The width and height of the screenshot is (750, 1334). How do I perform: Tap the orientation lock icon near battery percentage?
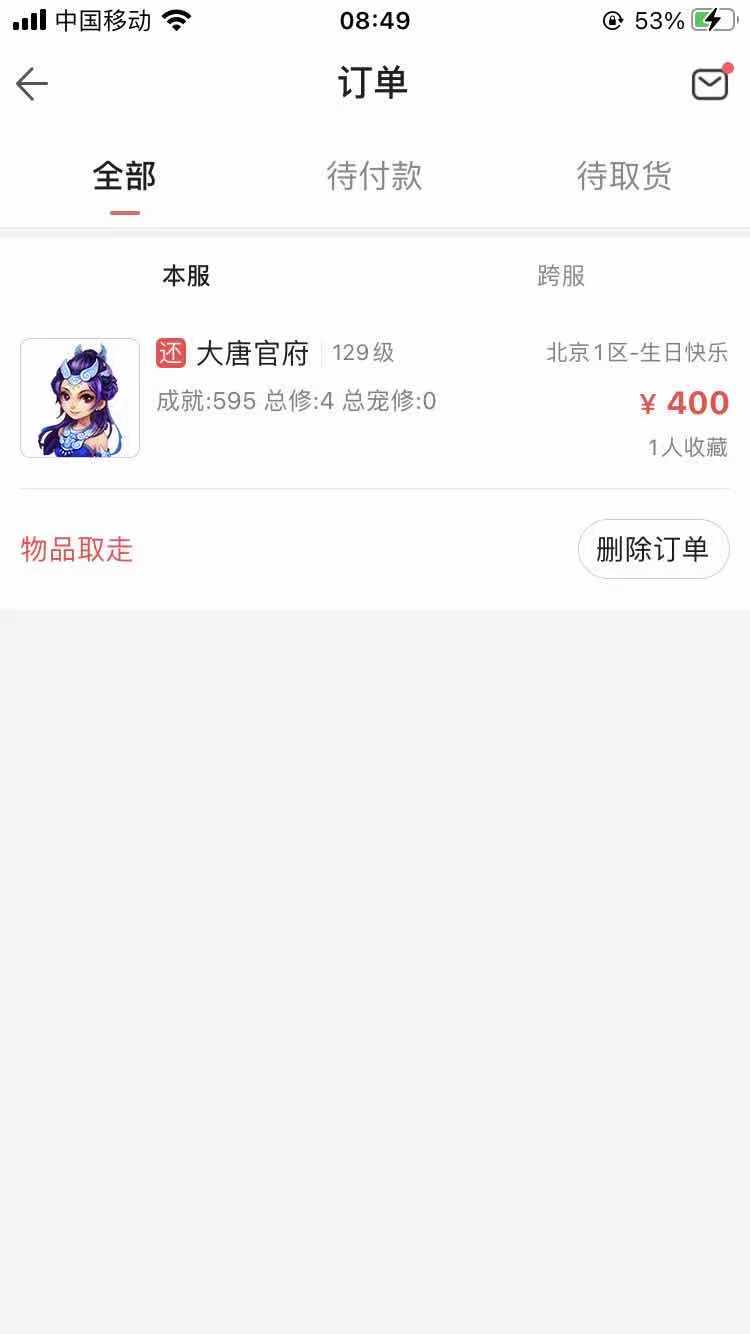click(x=610, y=18)
